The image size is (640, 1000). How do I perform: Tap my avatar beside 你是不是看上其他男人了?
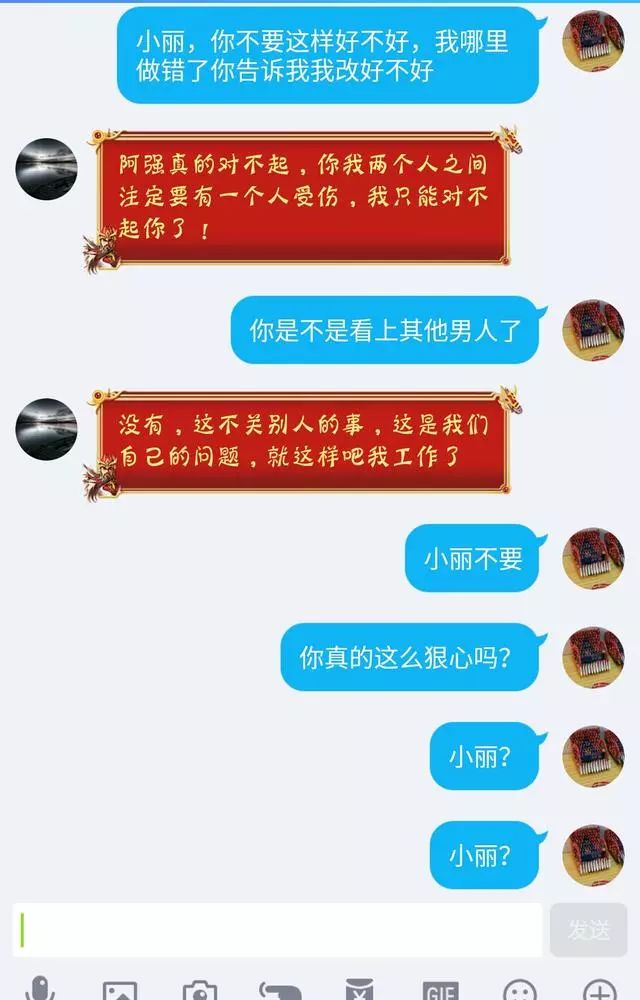(x=593, y=330)
